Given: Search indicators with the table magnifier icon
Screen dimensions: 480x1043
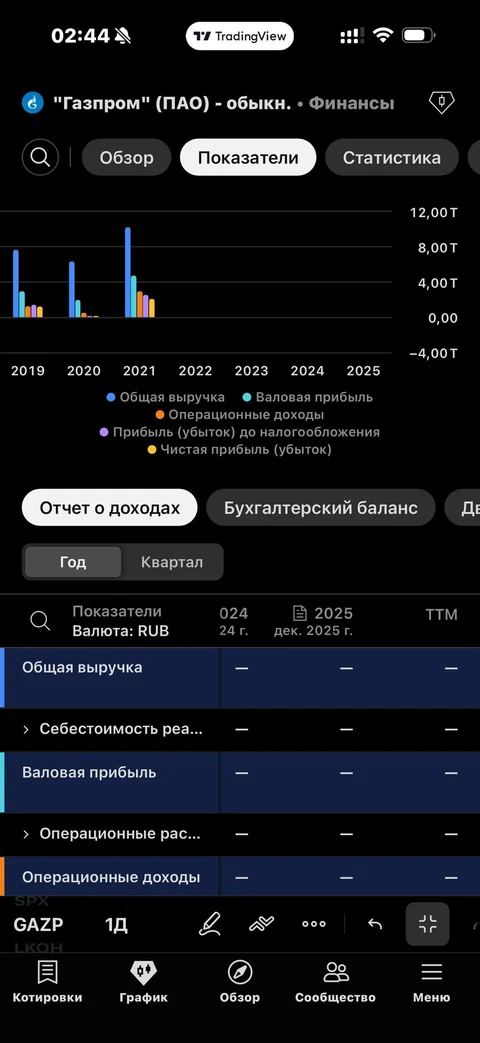Looking at the screenshot, I should click(41, 621).
